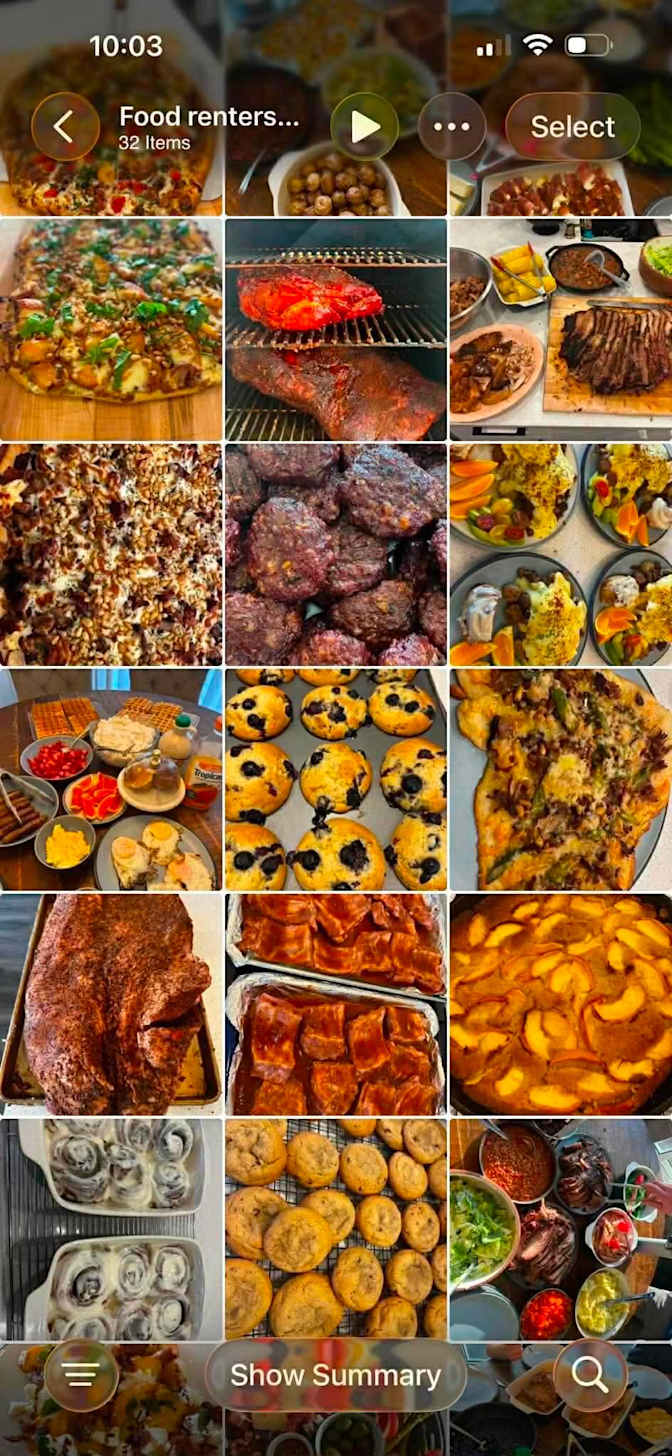Viewport: 672px width, 1456px height.
Task: Open the sauced ribs in foil pans photo
Action: [x=336, y=1004]
